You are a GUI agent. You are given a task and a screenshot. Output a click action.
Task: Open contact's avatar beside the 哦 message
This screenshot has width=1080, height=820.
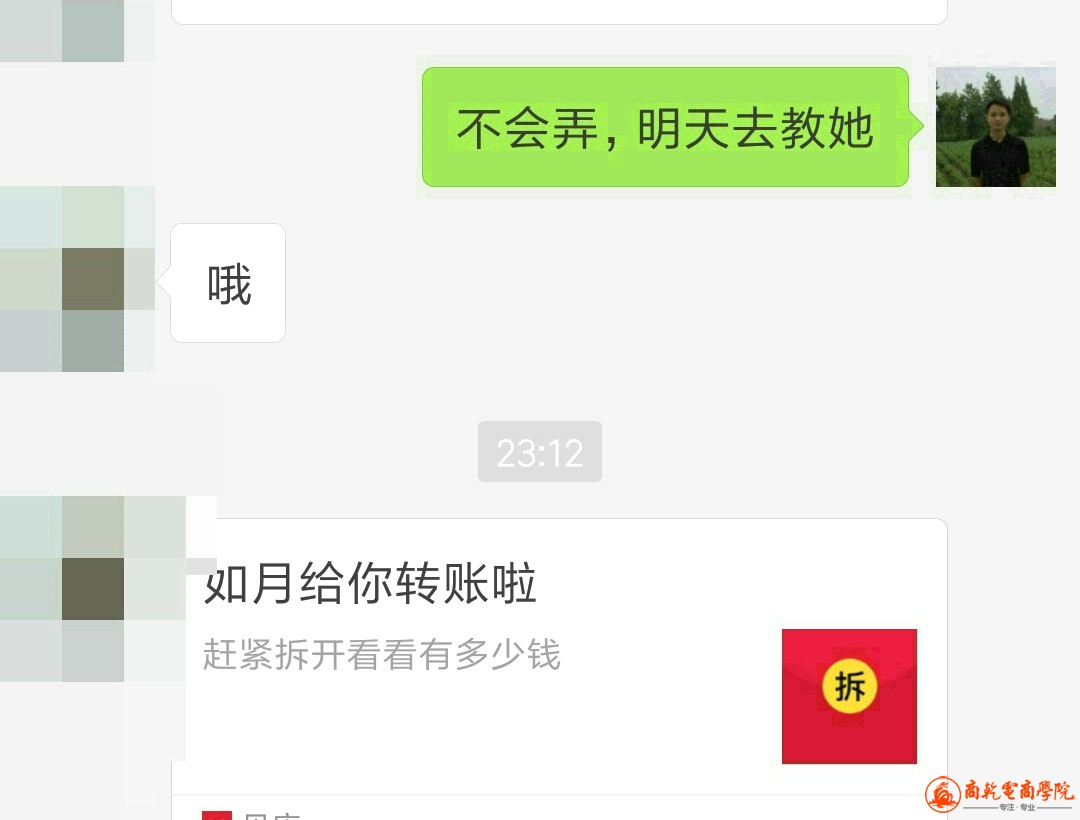pos(77,280)
